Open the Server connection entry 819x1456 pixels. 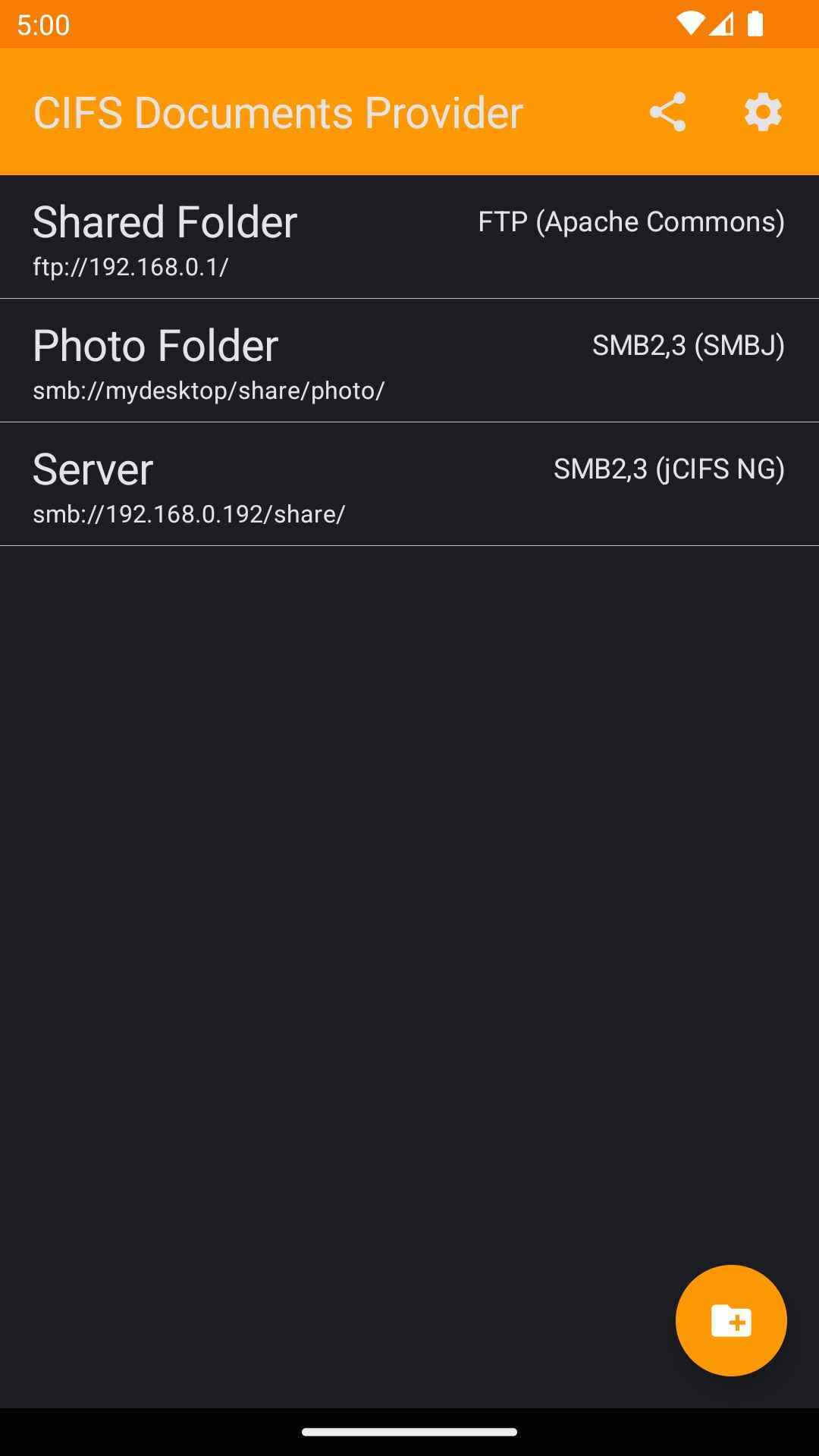pyautogui.click(x=409, y=485)
